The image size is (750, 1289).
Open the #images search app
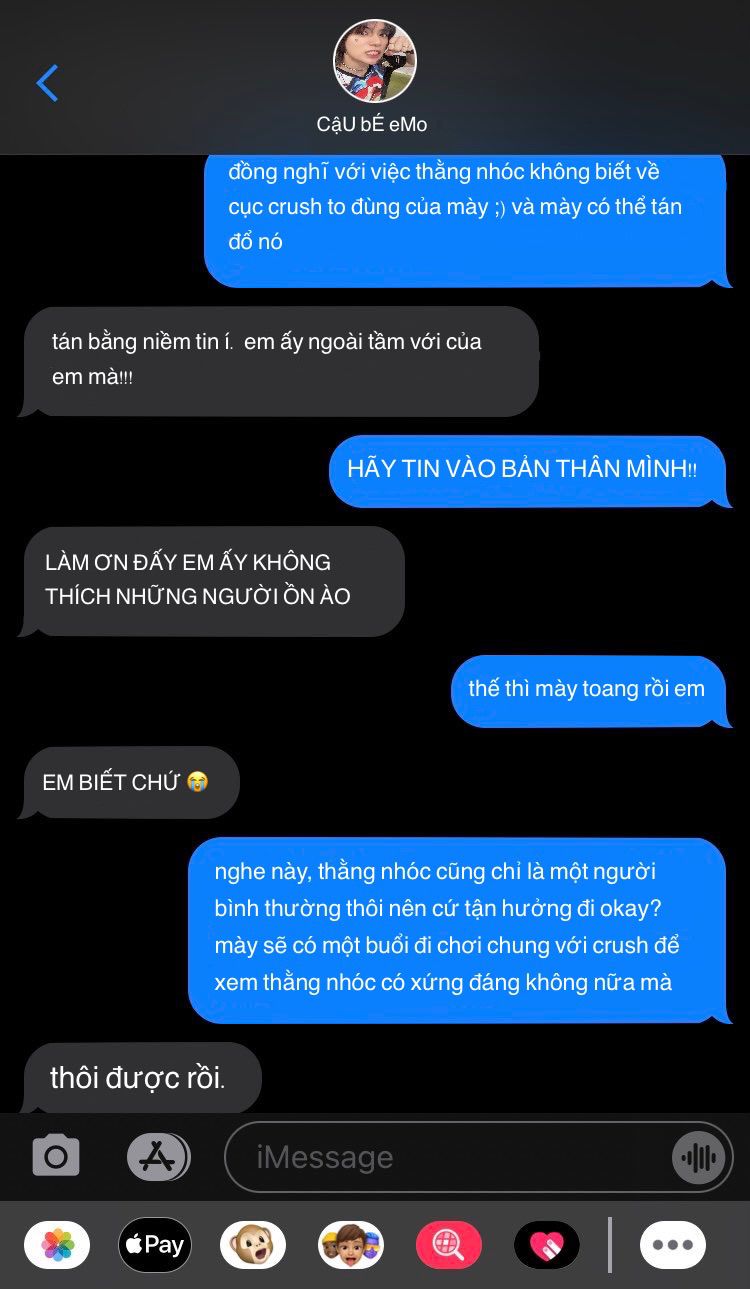pyautogui.click(x=449, y=1245)
